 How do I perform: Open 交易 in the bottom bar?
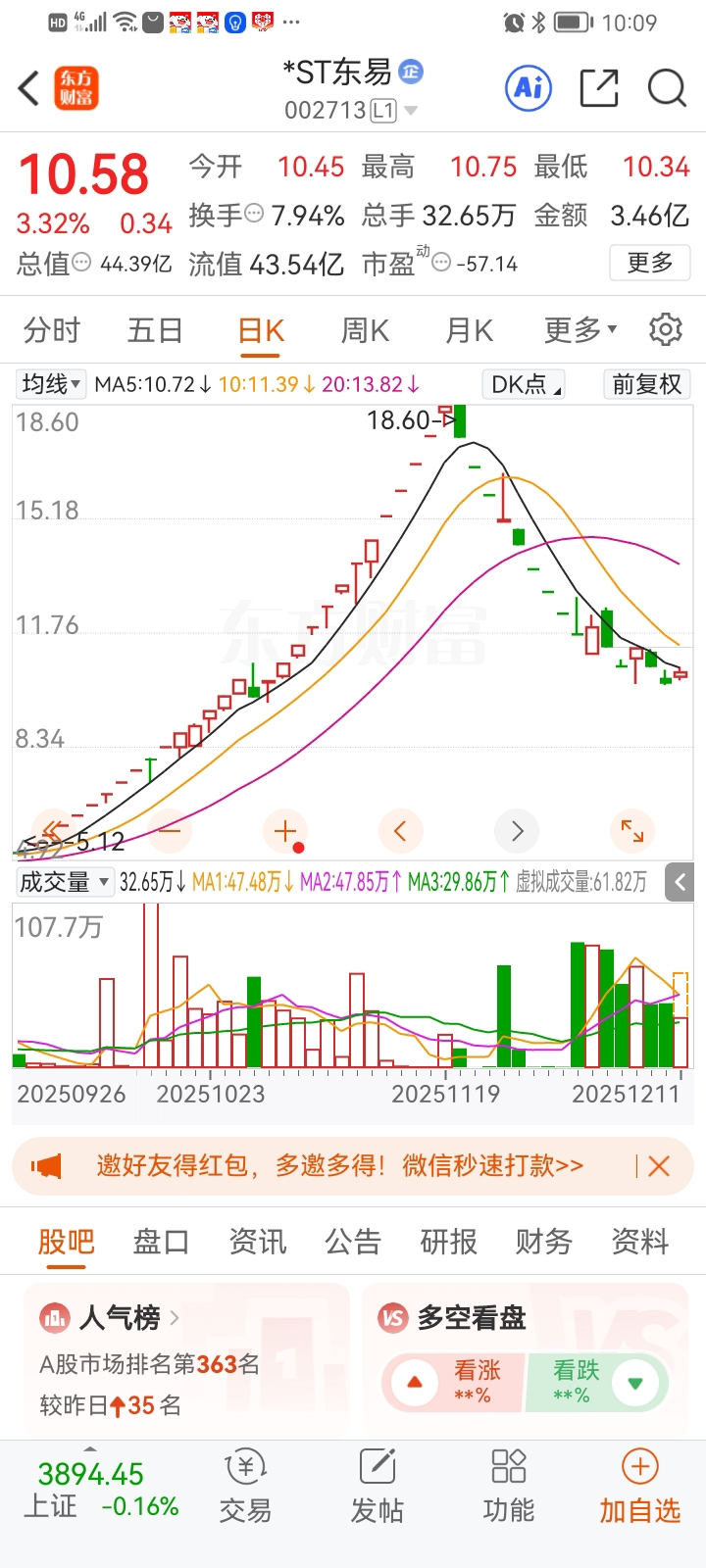(245, 1488)
